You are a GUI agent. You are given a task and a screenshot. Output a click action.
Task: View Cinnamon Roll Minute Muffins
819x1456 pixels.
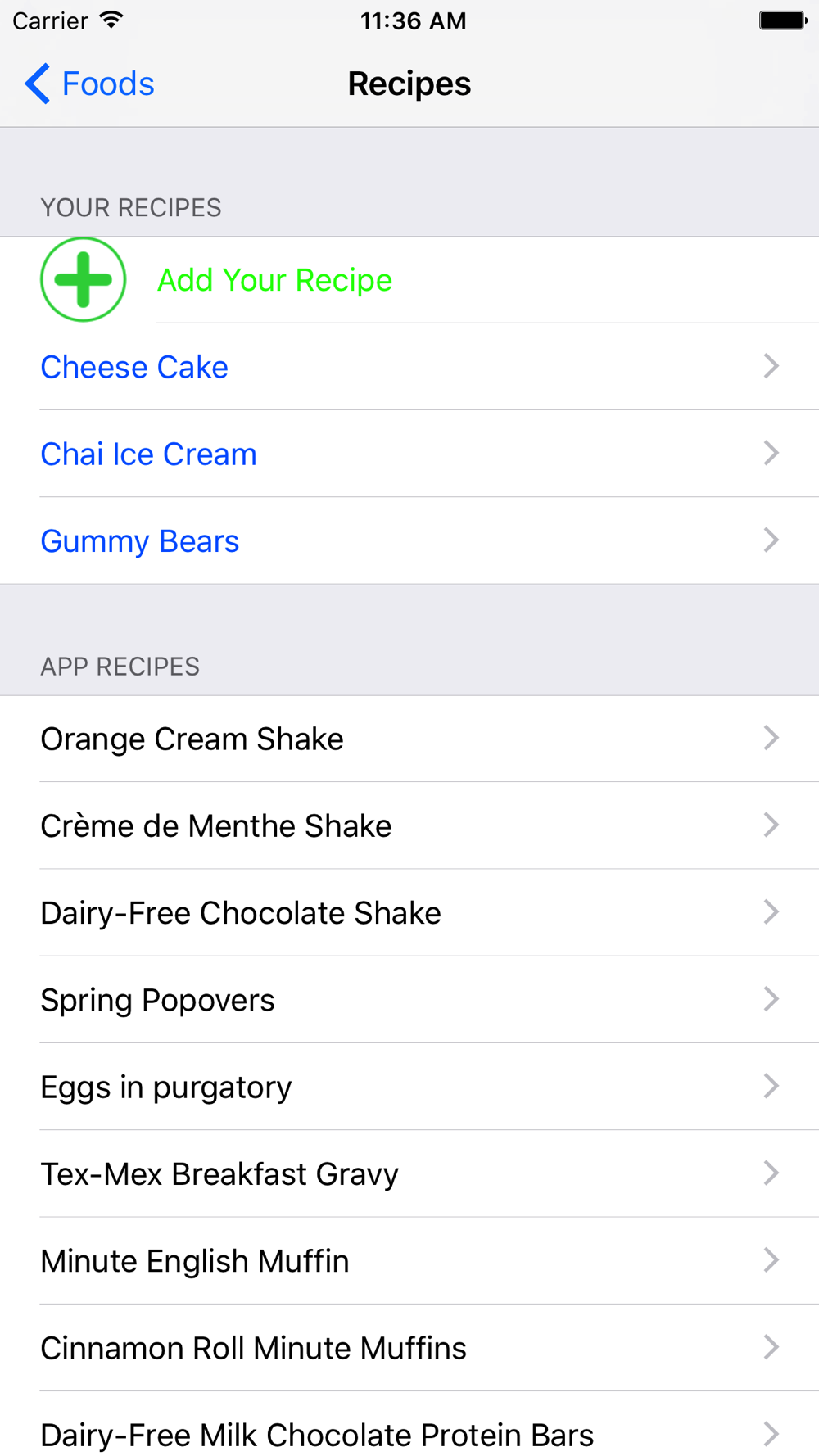click(409, 1347)
